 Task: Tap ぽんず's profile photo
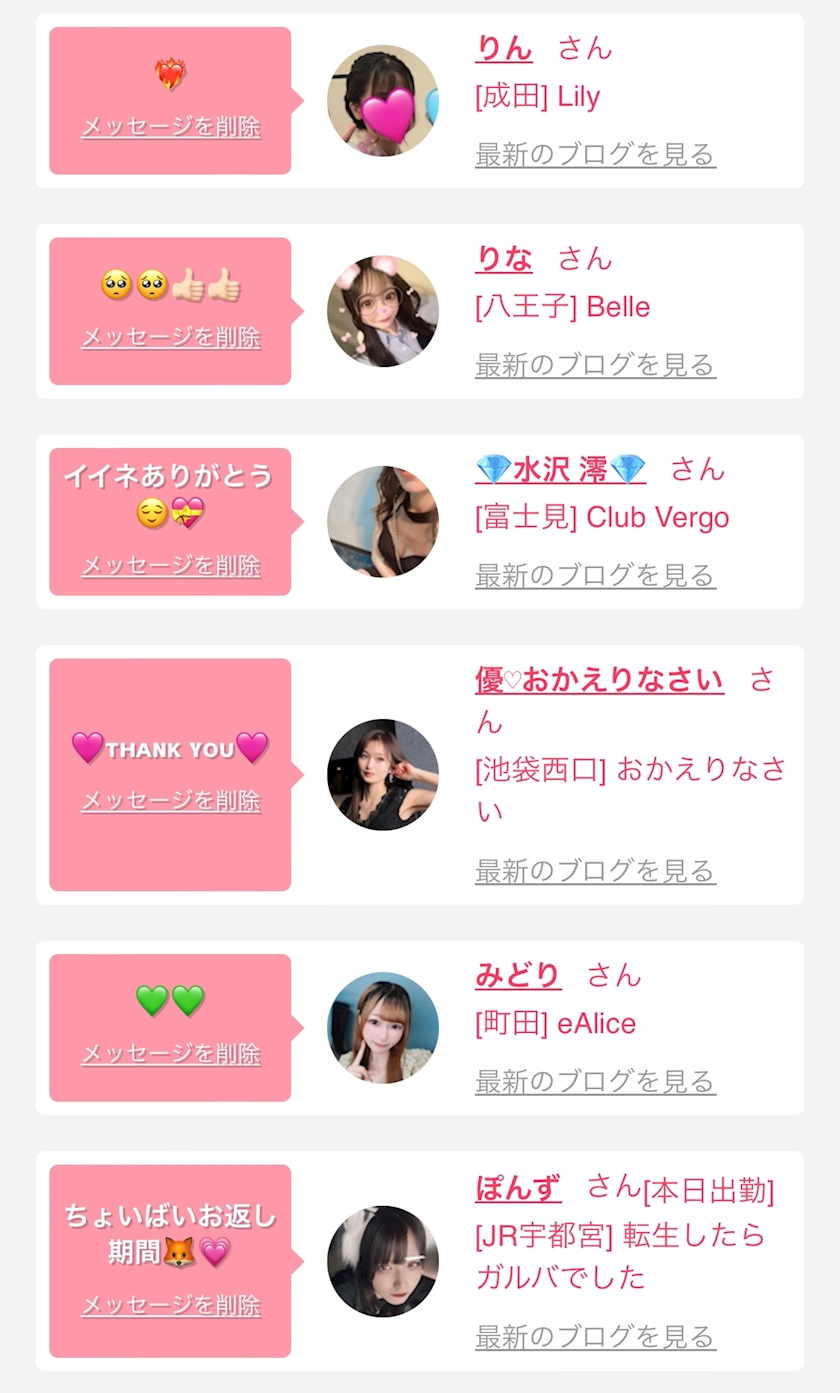point(383,1261)
